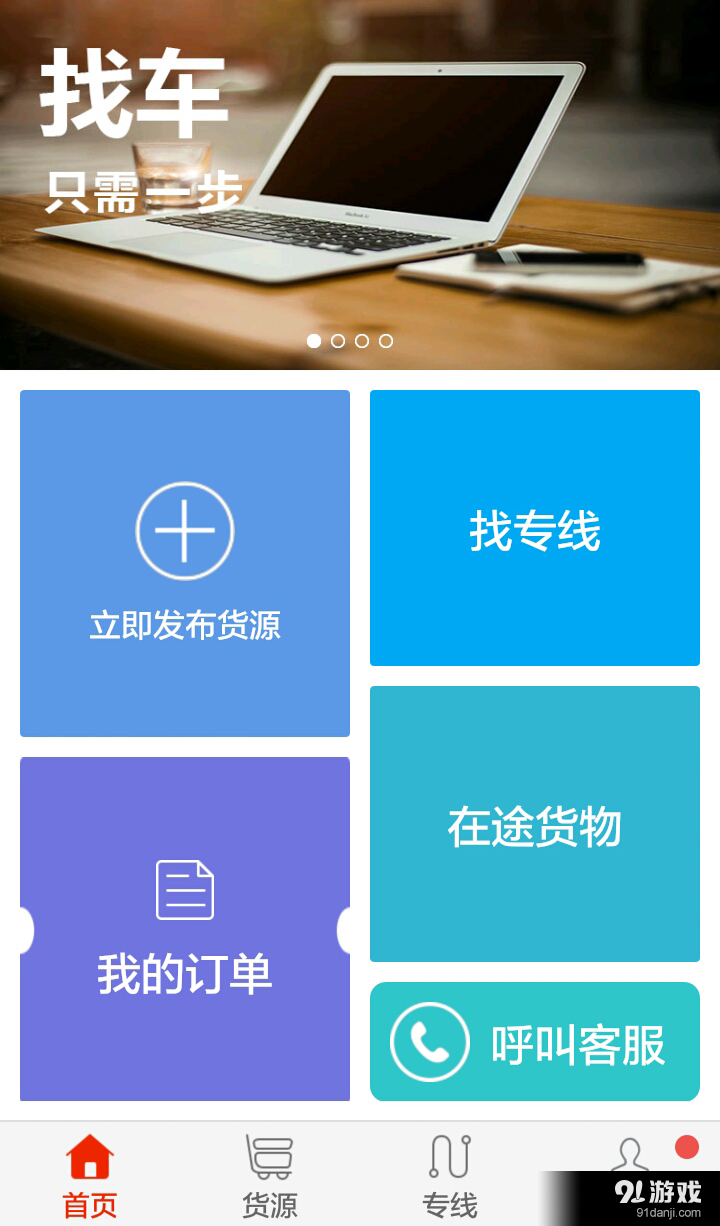Tap the plus icon to publish goods
The height and width of the screenshot is (1226, 720).
[184, 530]
